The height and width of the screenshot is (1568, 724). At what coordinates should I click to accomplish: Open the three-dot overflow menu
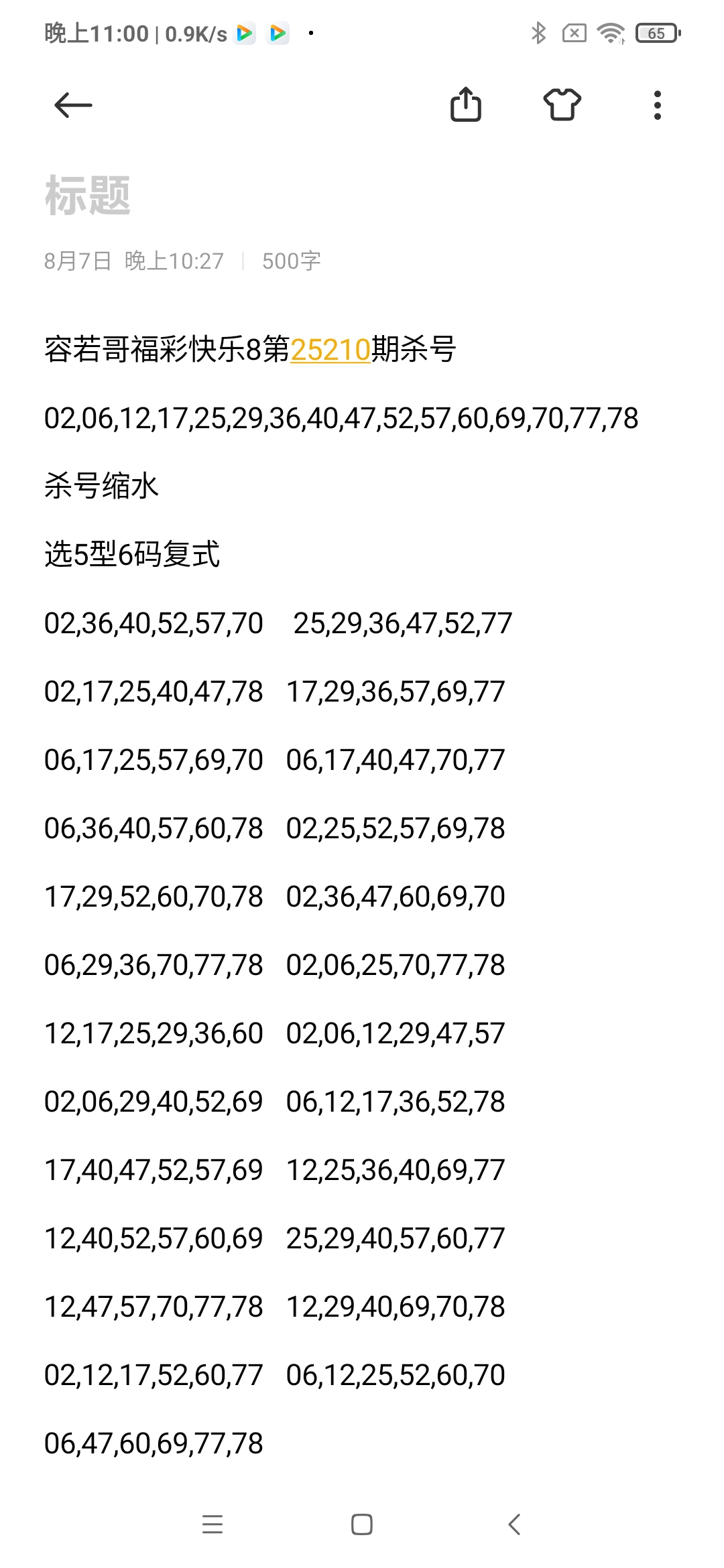click(x=657, y=105)
